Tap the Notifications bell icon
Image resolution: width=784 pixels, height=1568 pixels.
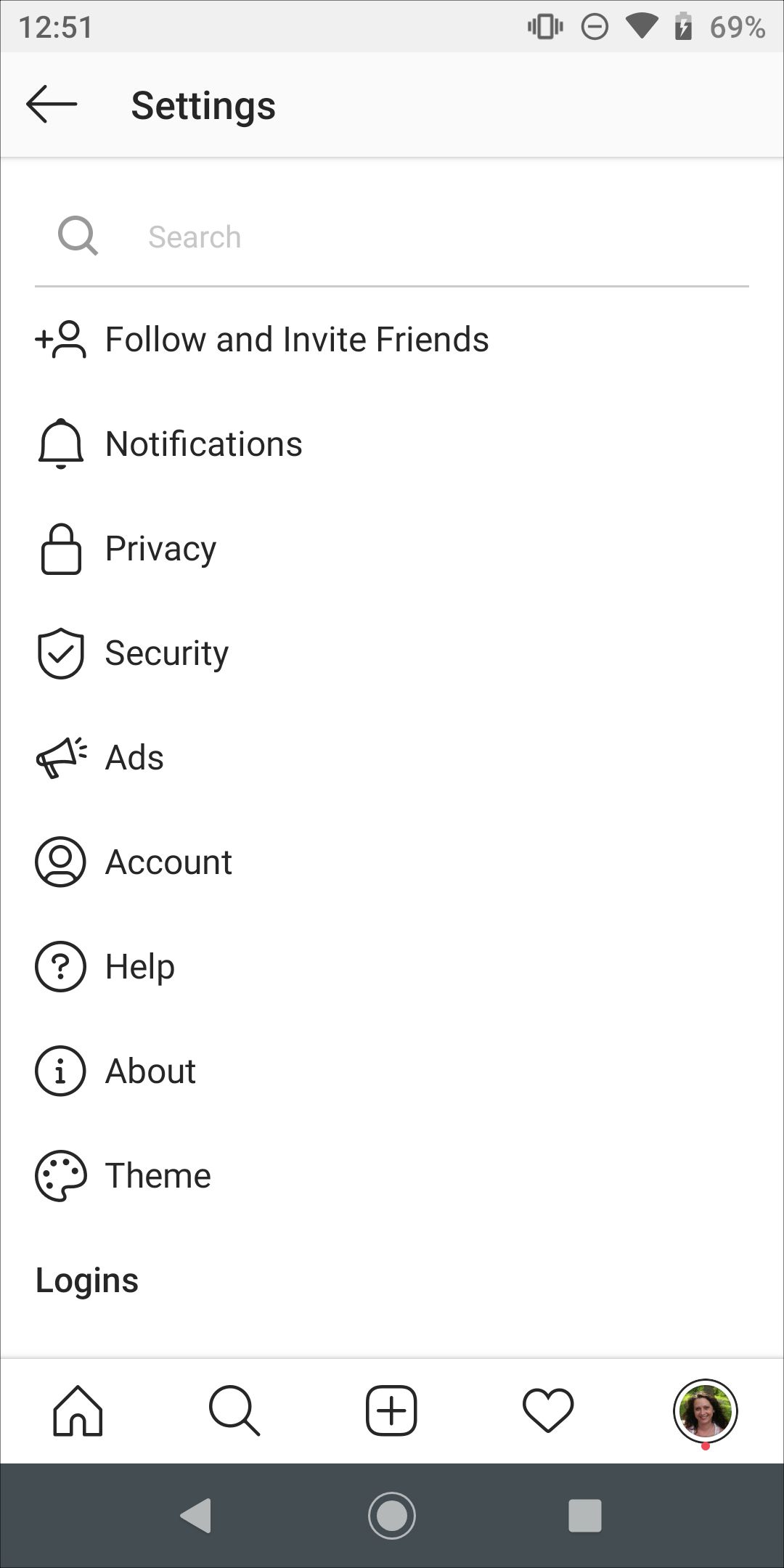[x=60, y=444]
